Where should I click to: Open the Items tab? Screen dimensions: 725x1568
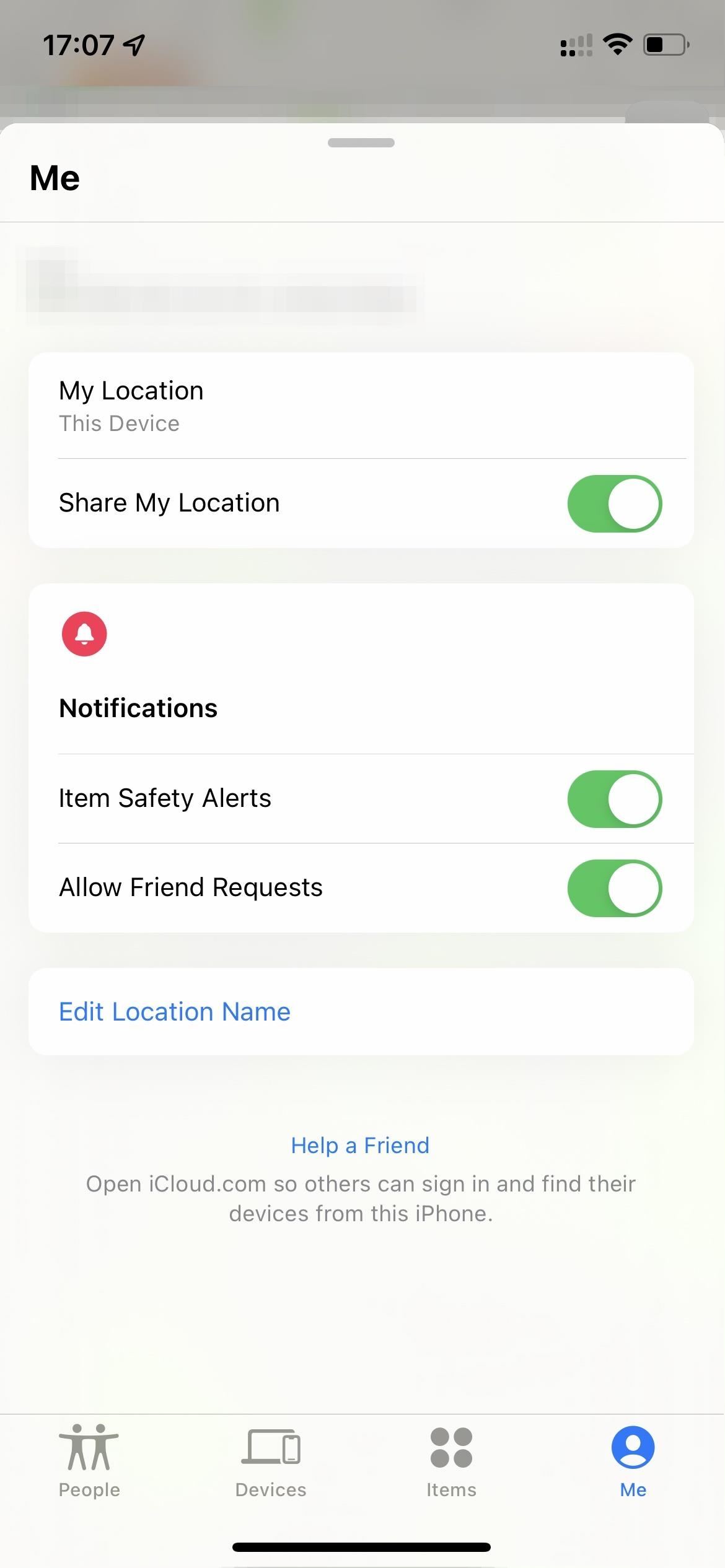(451, 1461)
